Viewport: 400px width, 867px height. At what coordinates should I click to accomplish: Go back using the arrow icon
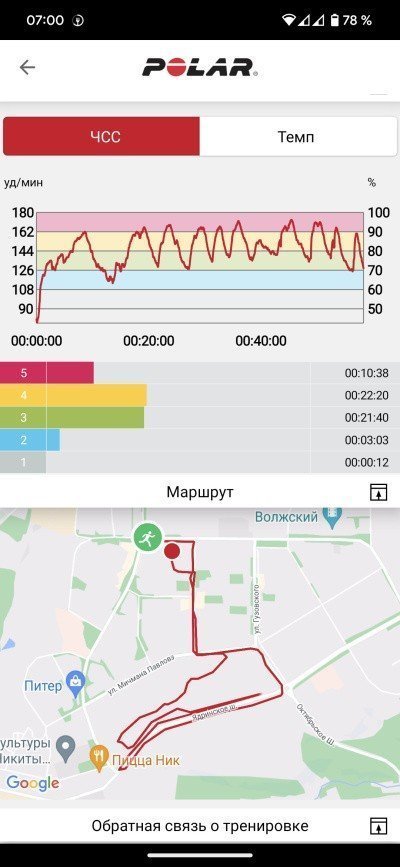coord(27,67)
